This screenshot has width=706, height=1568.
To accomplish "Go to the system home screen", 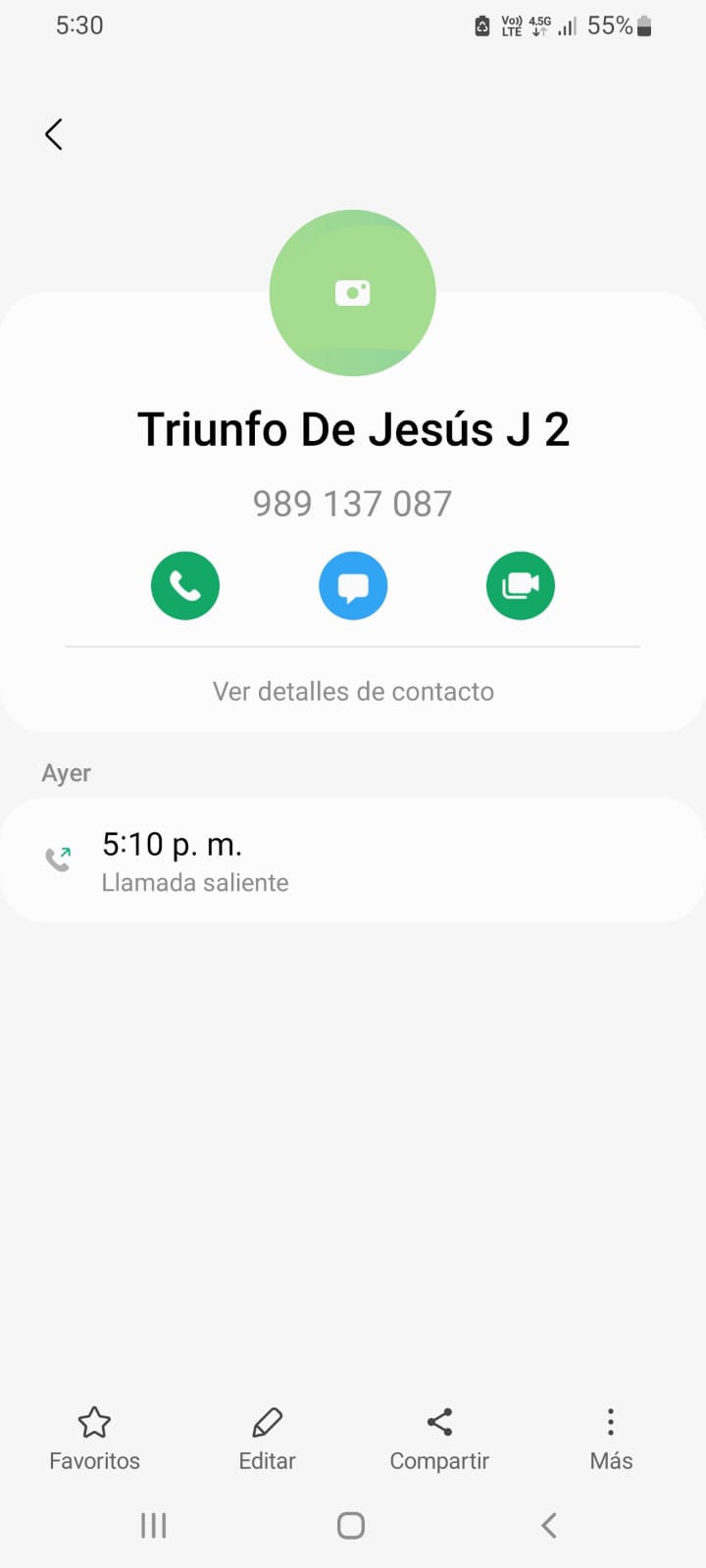I will (x=351, y=1525).
